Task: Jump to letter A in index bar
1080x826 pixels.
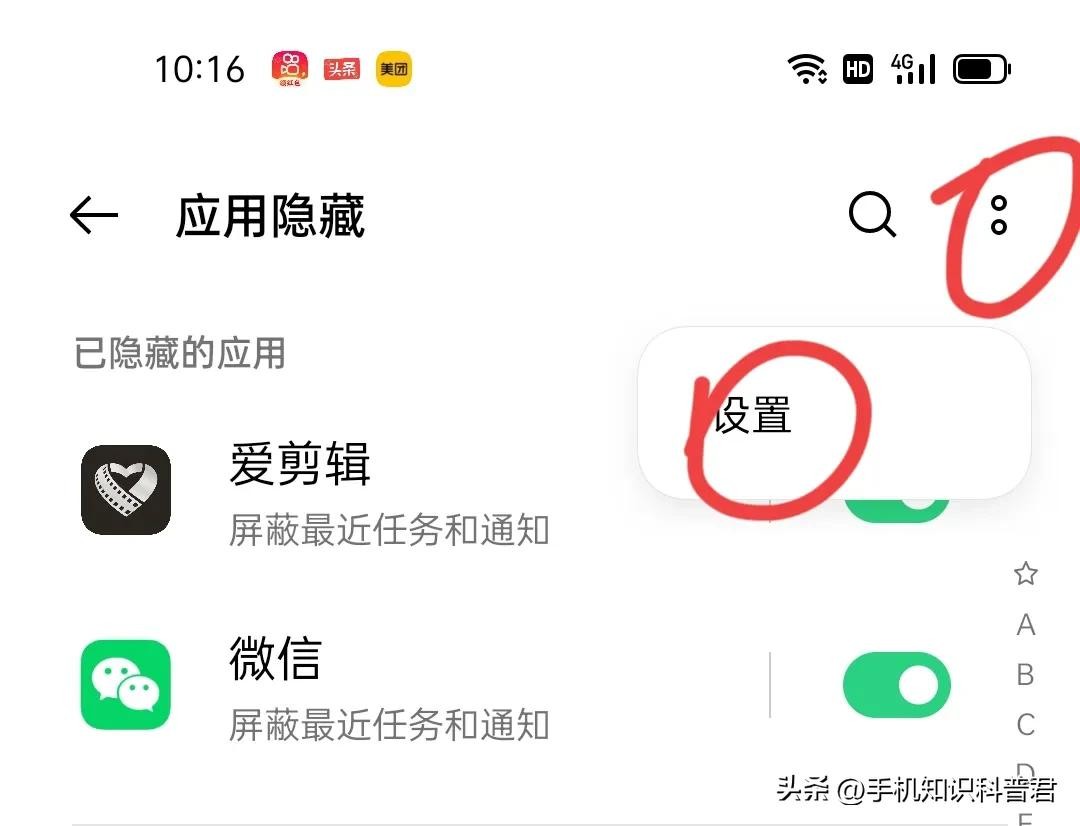Action: pyautogui.click(x=1025, y=625)
